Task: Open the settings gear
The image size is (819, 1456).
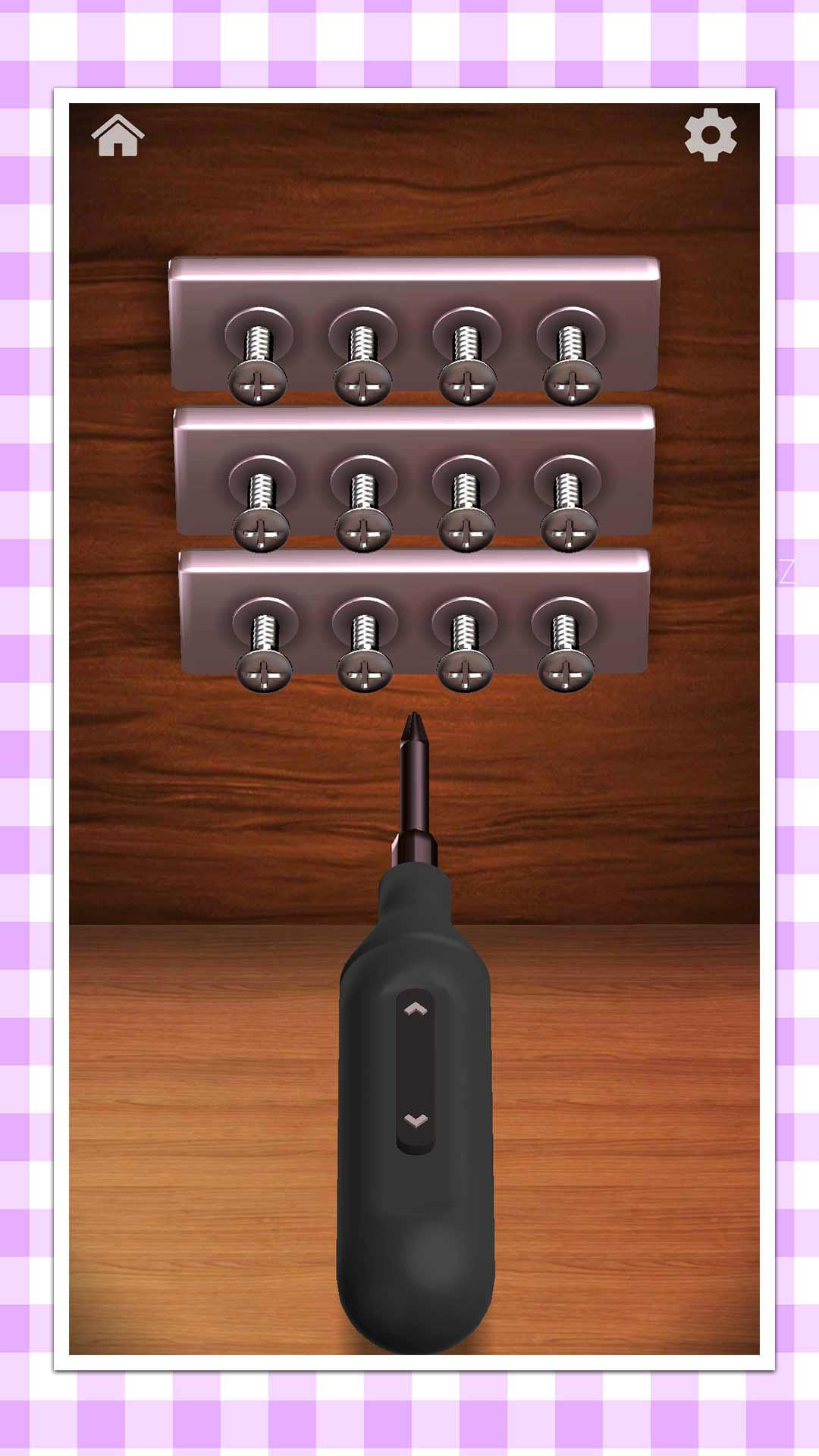Action: click(710, 135)
